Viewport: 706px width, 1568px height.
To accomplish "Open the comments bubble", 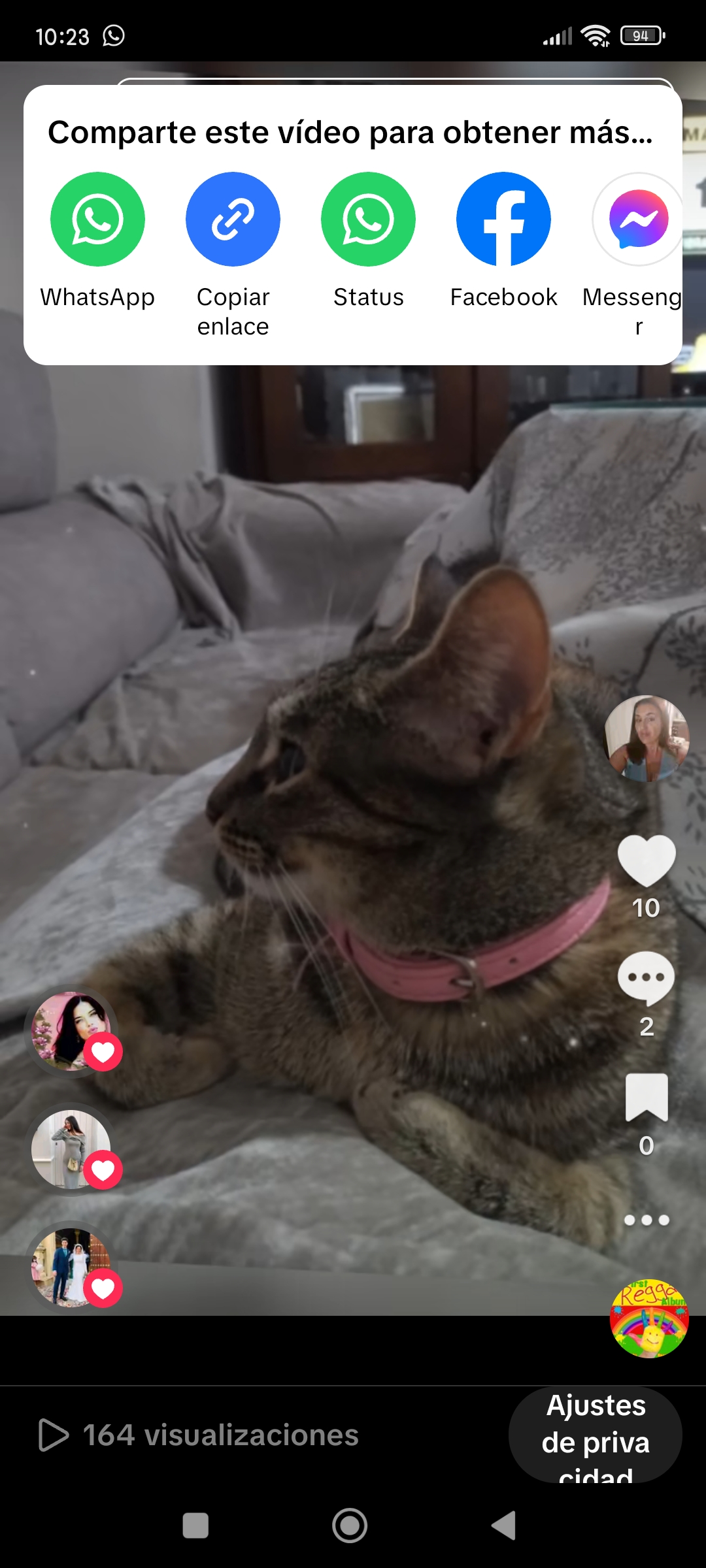I will pos(646,977).
